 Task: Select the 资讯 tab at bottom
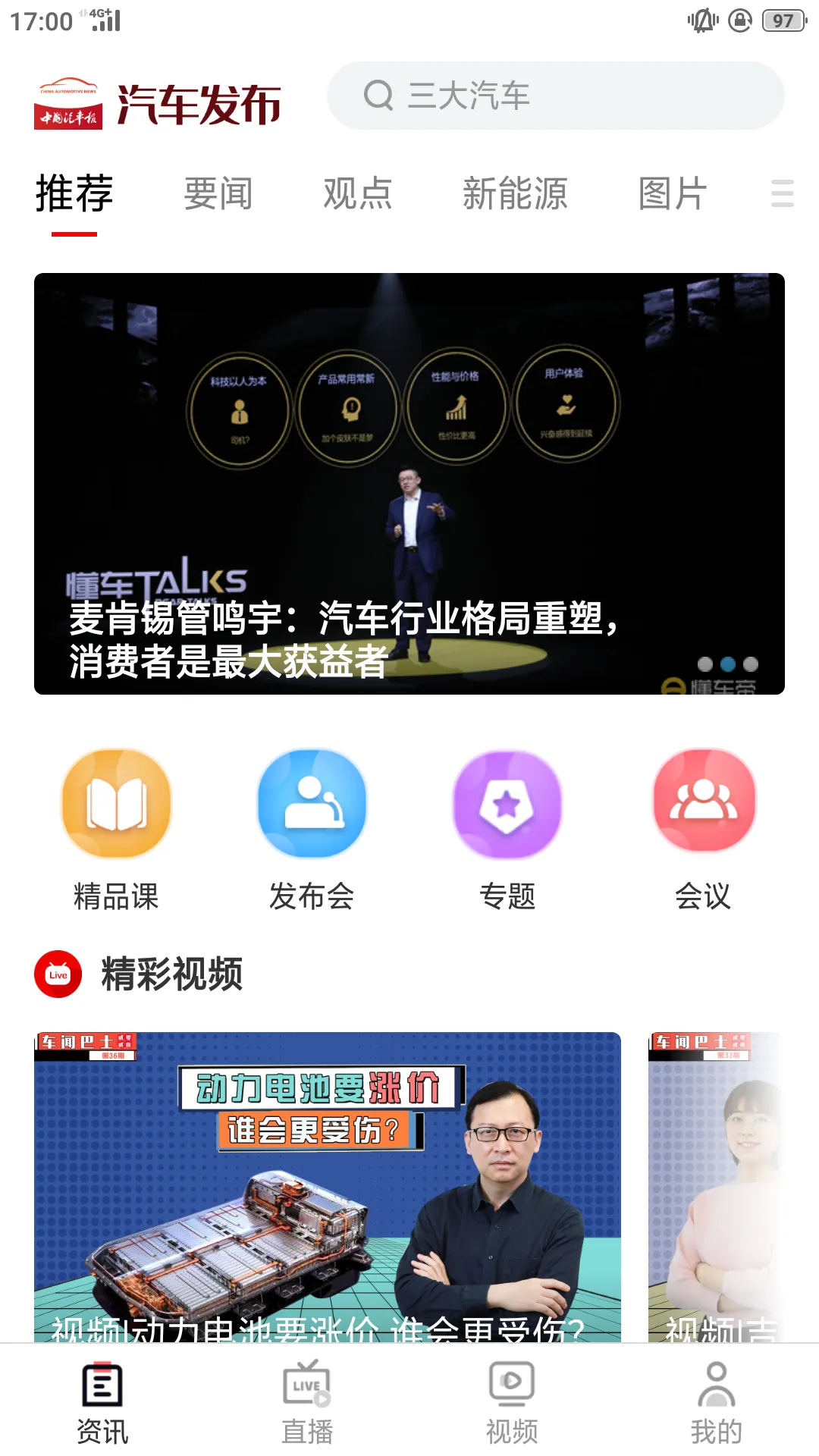click(101, 1403)
